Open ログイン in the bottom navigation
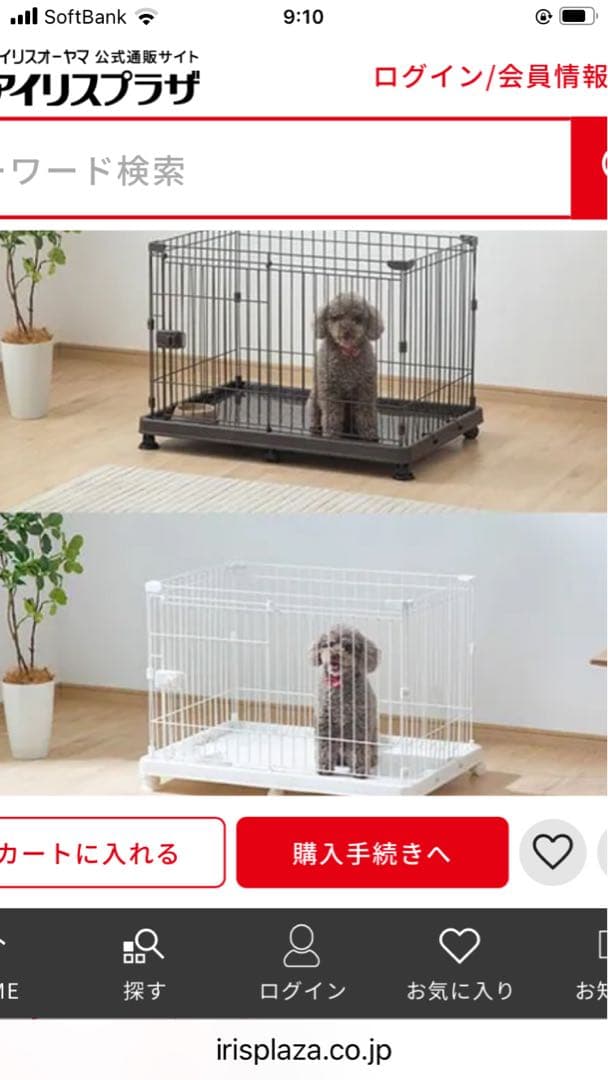 point(302,964)
